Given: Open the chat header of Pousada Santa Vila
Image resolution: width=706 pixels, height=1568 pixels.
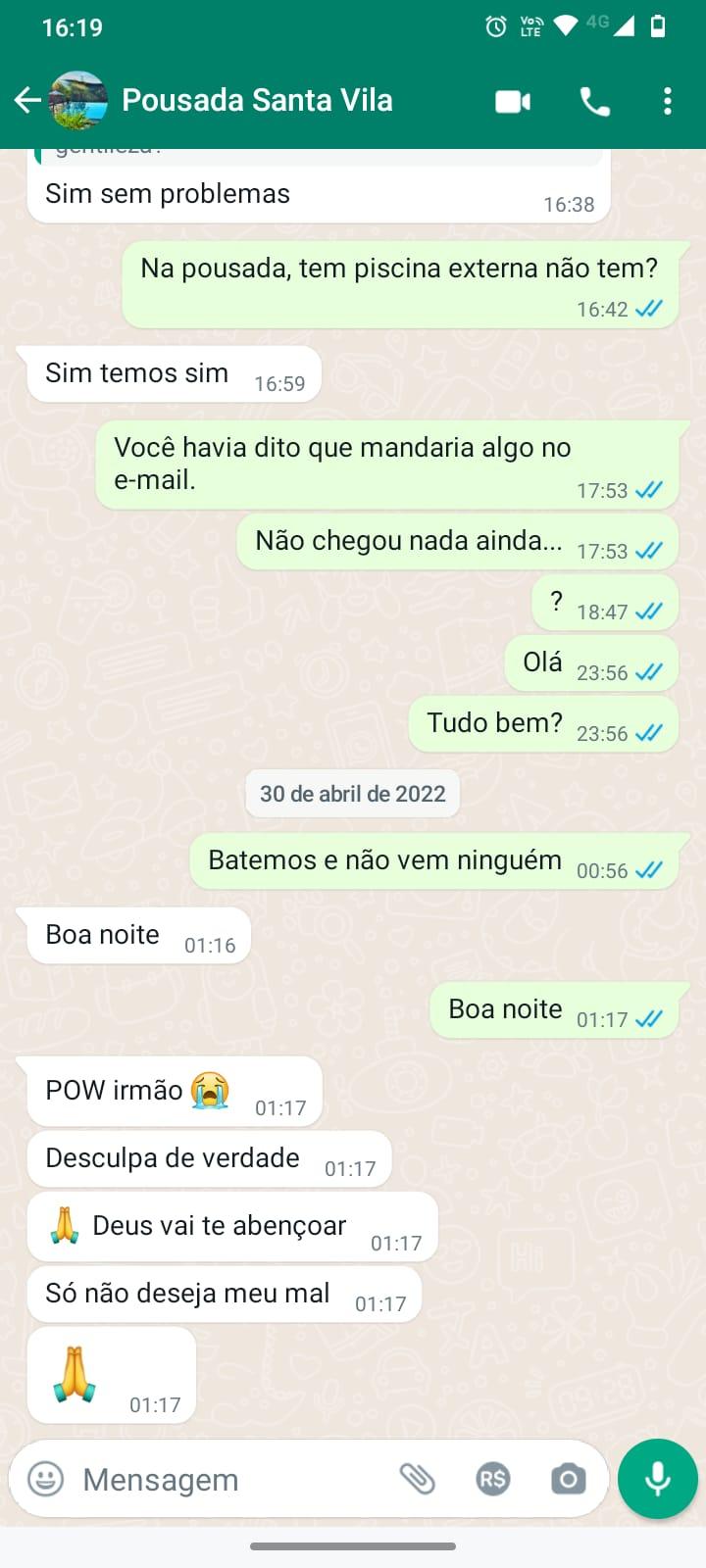Looking at the screenshot, I should tap(255, 100).
